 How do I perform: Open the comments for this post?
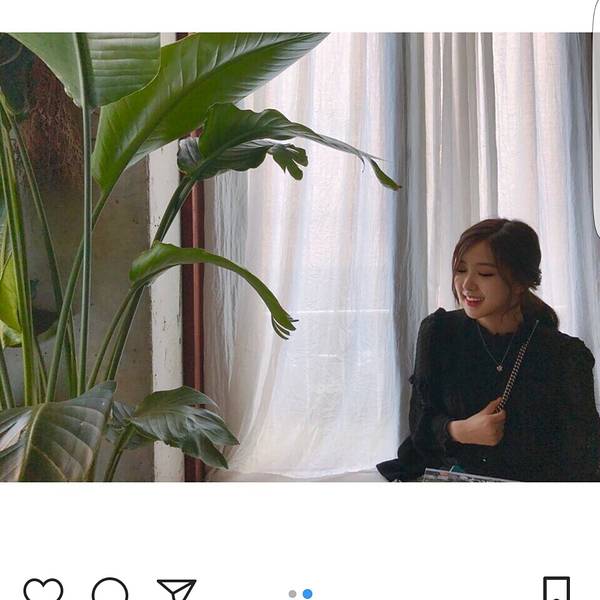coord(110,590)
